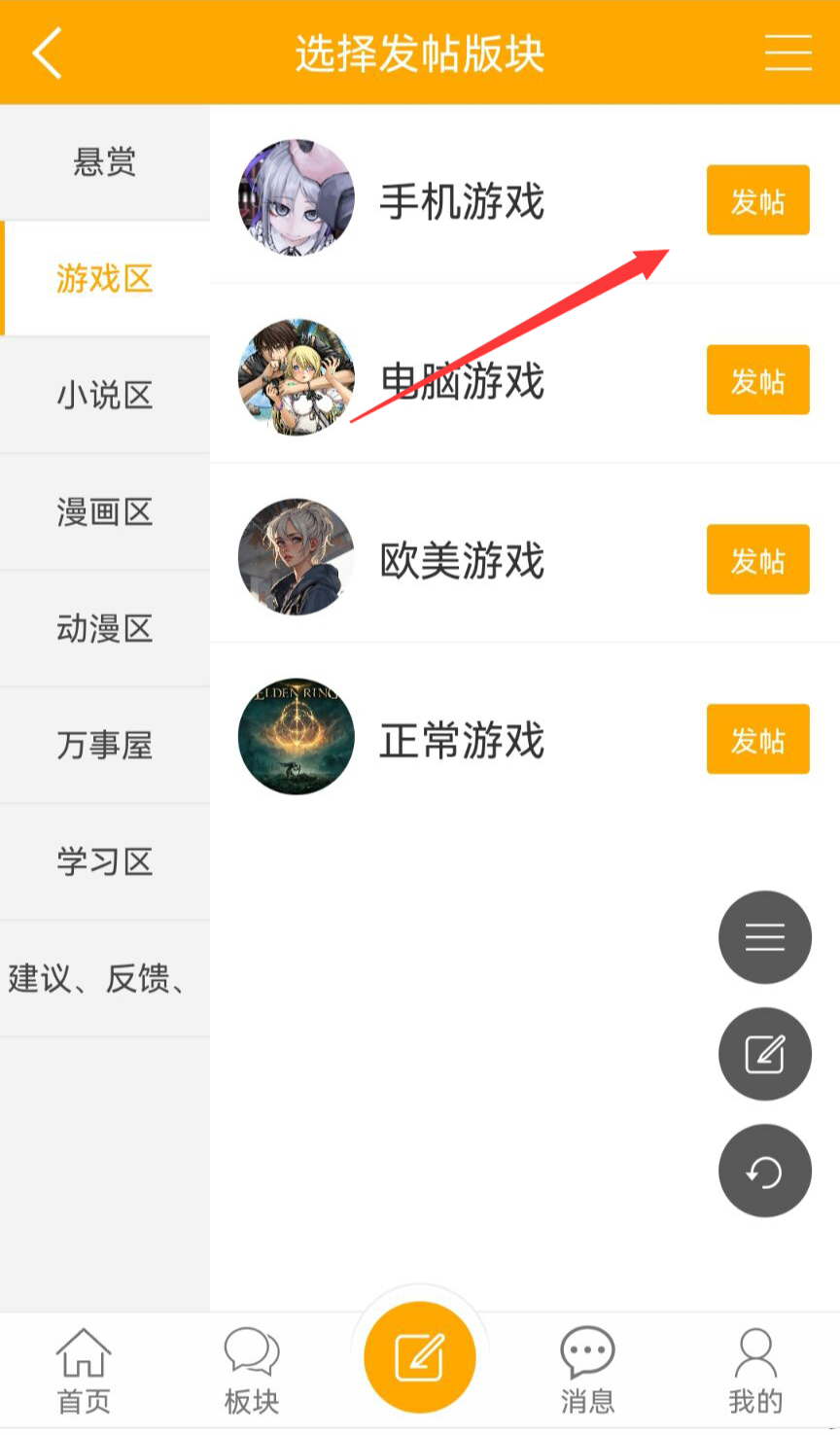Select the 悬赏 category

[105, 161]
